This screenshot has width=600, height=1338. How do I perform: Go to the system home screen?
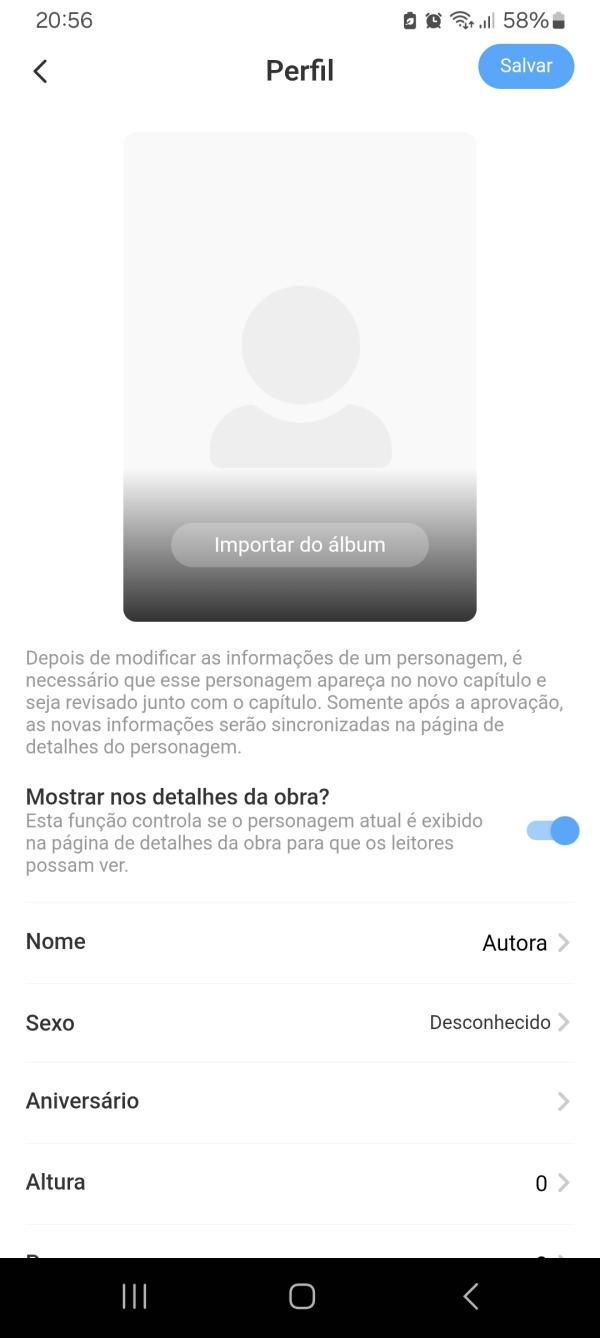[x=301, y=1297]
